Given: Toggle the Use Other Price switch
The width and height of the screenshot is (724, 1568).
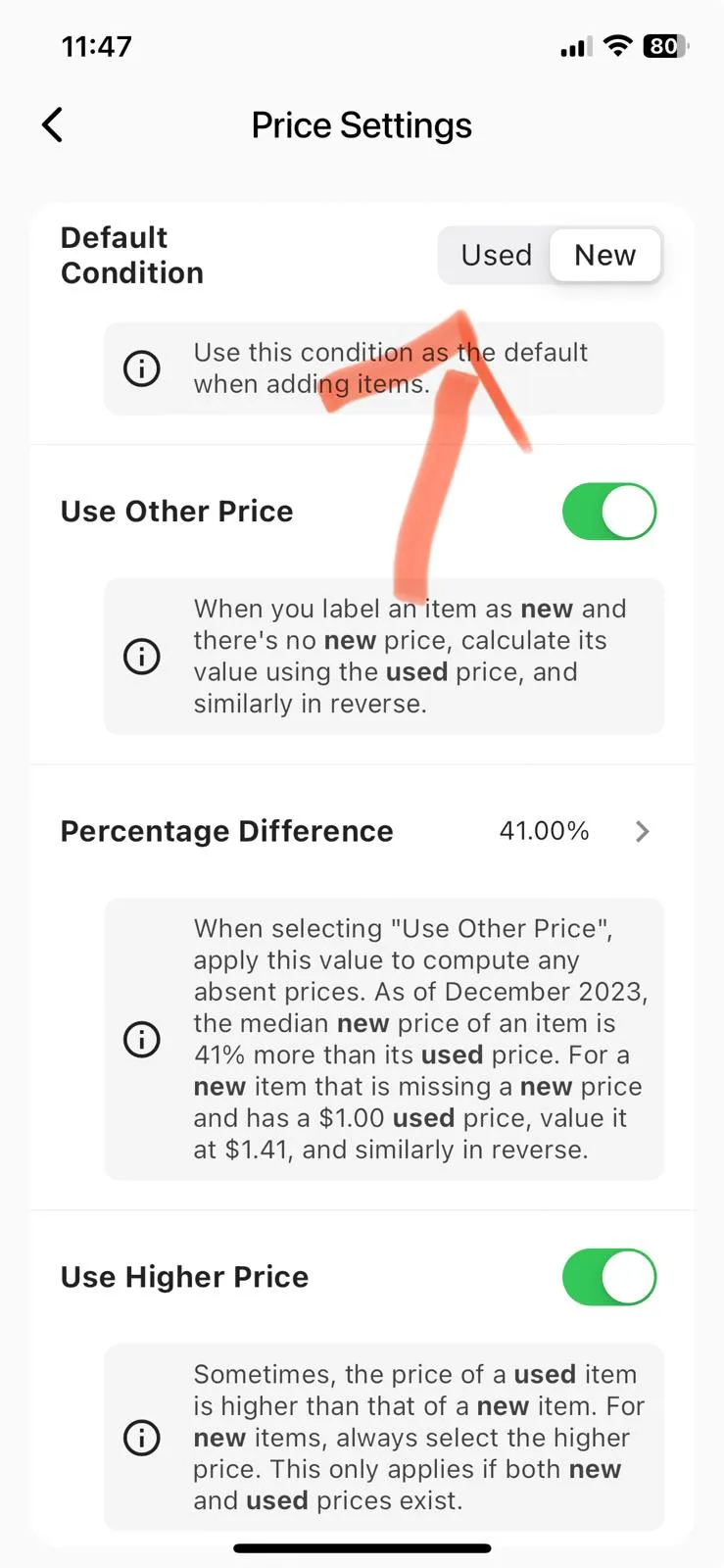Looking at the screenshot, I should [x=609, y=512].
